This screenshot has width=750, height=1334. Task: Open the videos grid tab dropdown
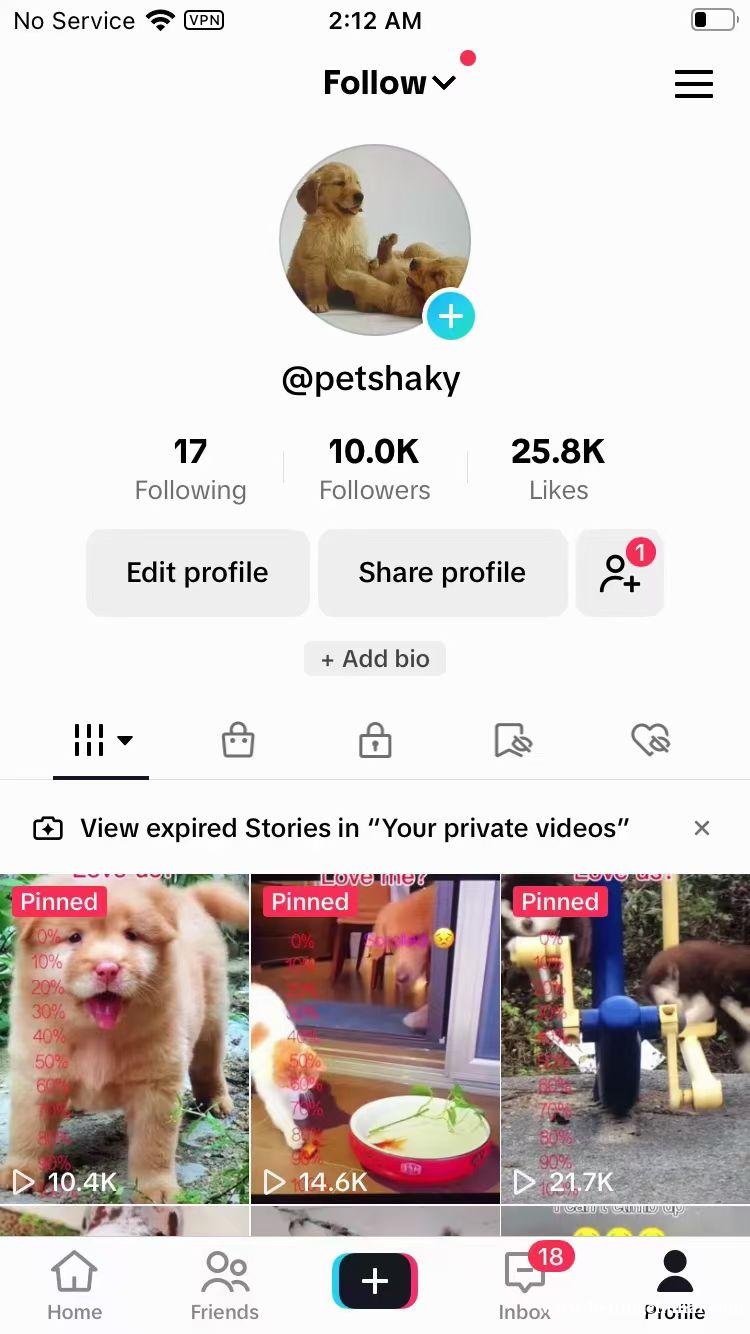101,741
